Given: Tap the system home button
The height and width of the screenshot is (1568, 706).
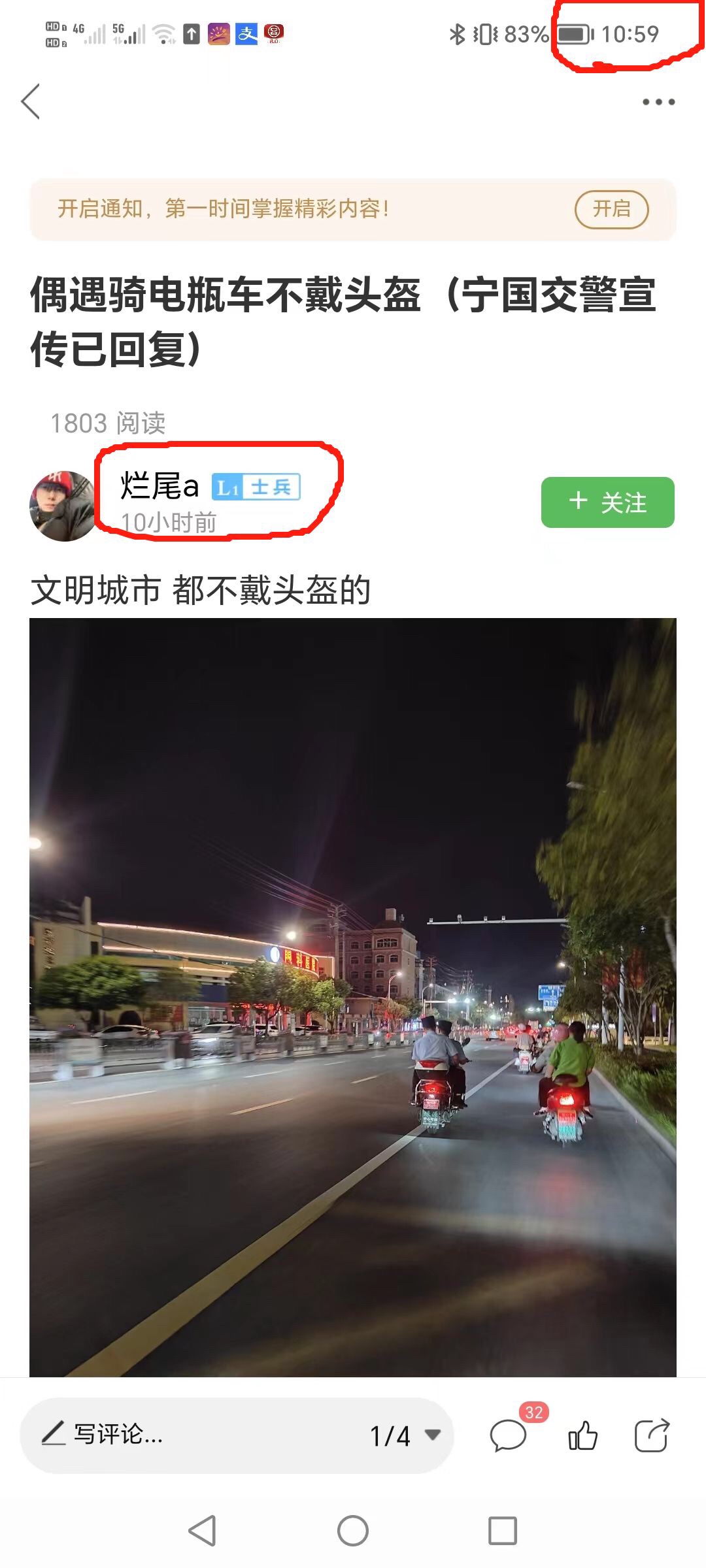Looking at the screenshot, I should pos(353,1531).
